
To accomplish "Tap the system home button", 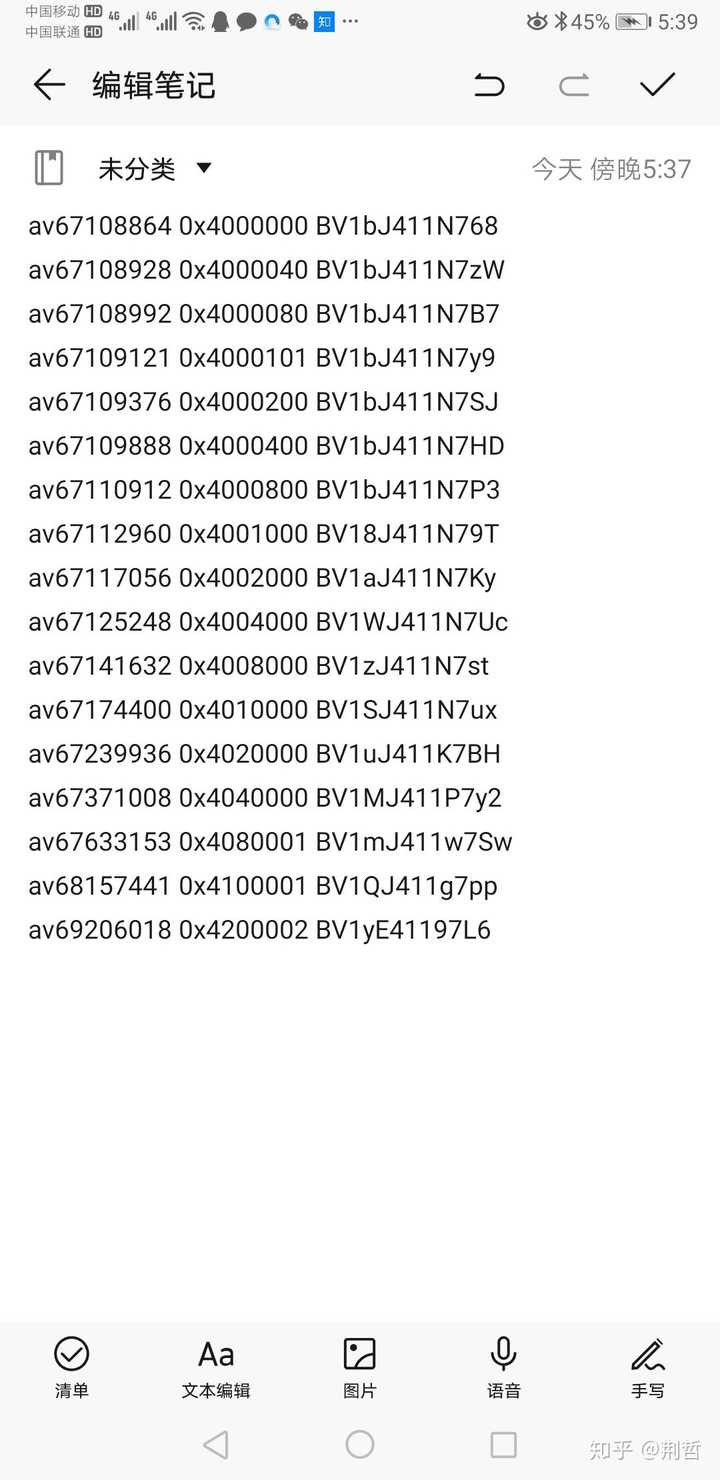I will click(x=360, y=1444).
